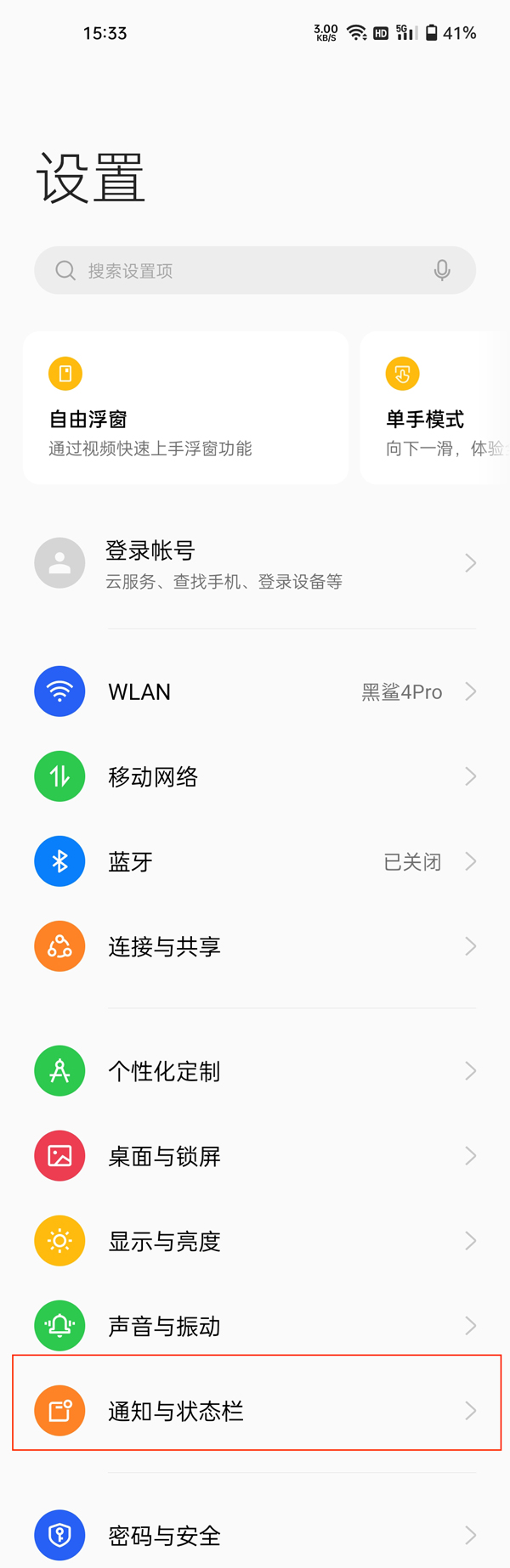This screenshot has height=1568, width=510.
Task: Select 声音与振动
Action: pyautogui.click(x=255, y=1326)
